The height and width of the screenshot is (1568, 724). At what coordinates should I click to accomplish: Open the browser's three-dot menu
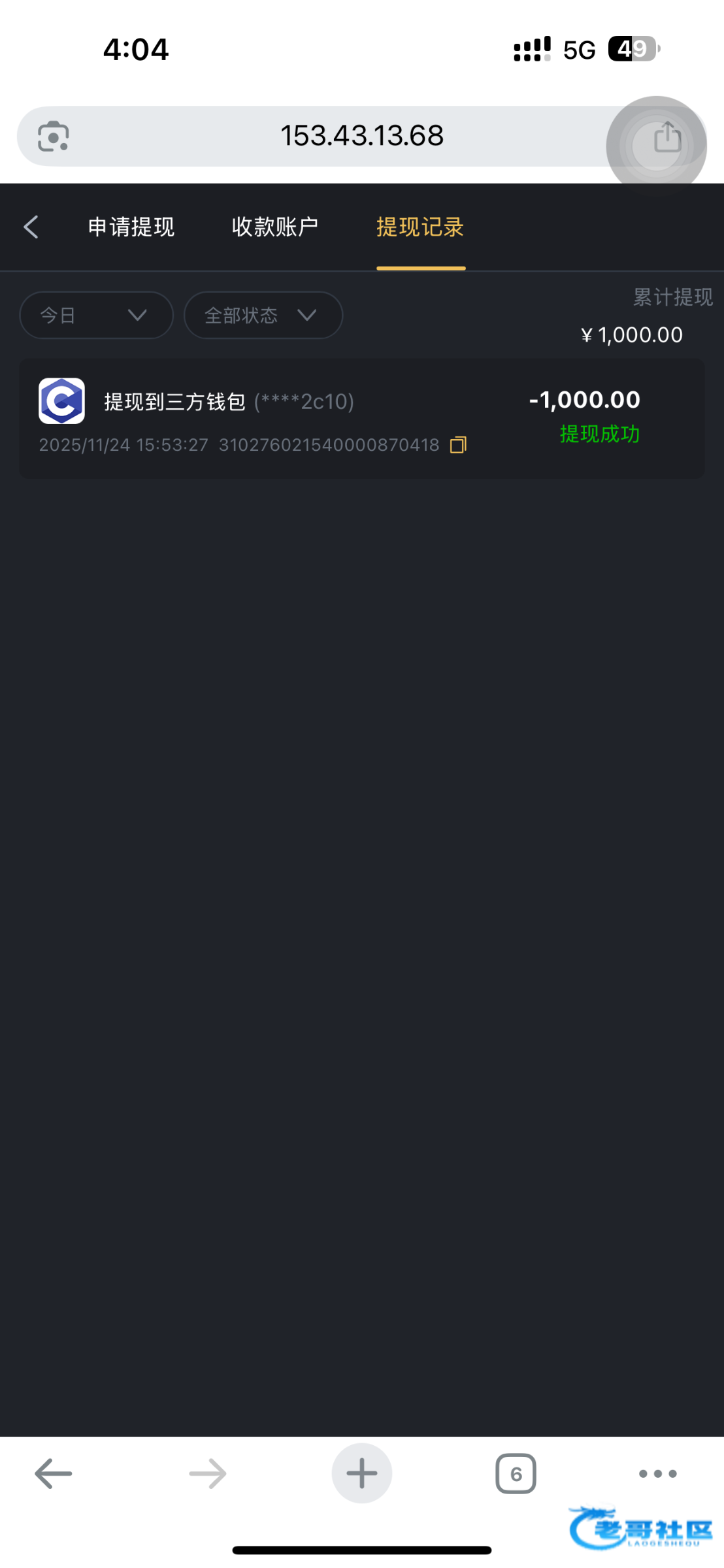pos(657,1473)
